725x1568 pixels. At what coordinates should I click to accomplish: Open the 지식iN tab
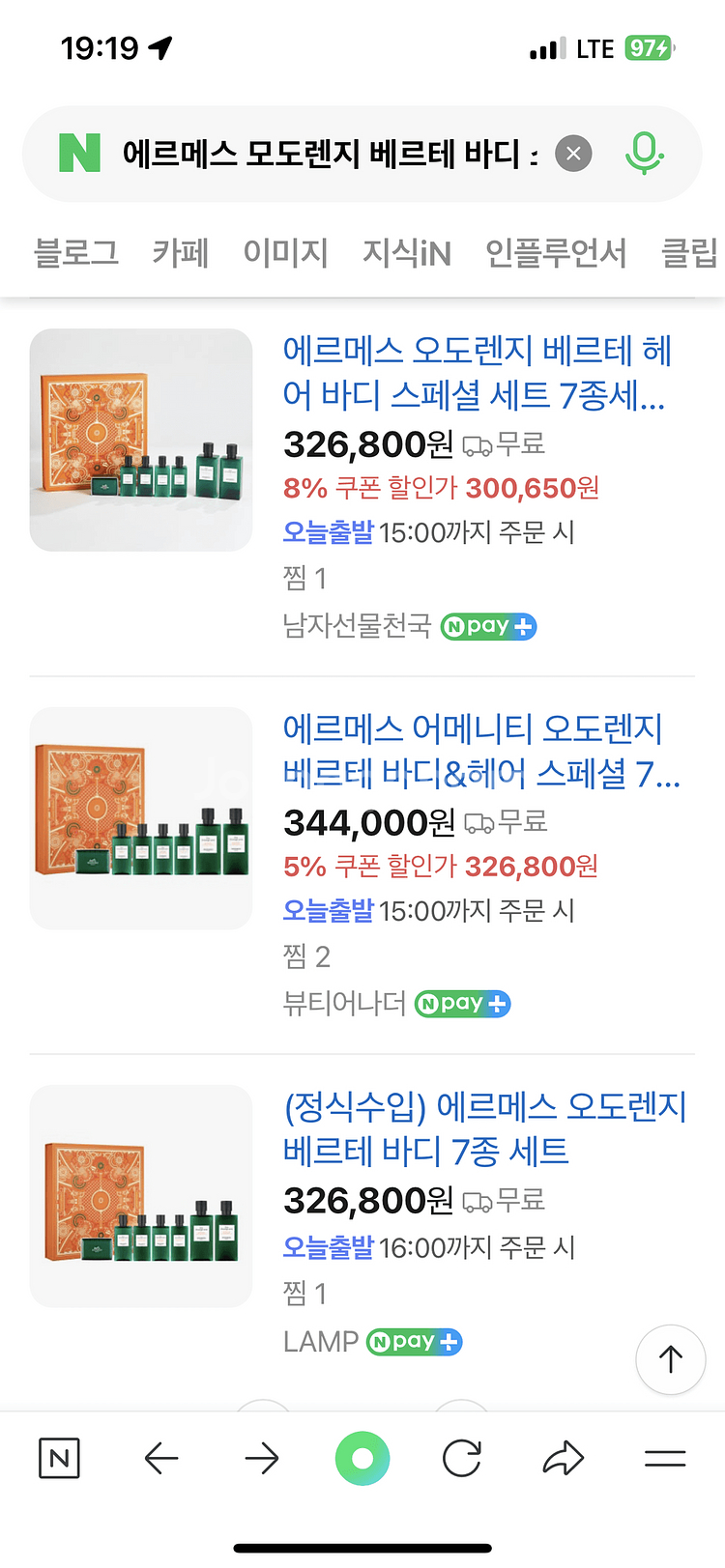click(x=405, y=252)
